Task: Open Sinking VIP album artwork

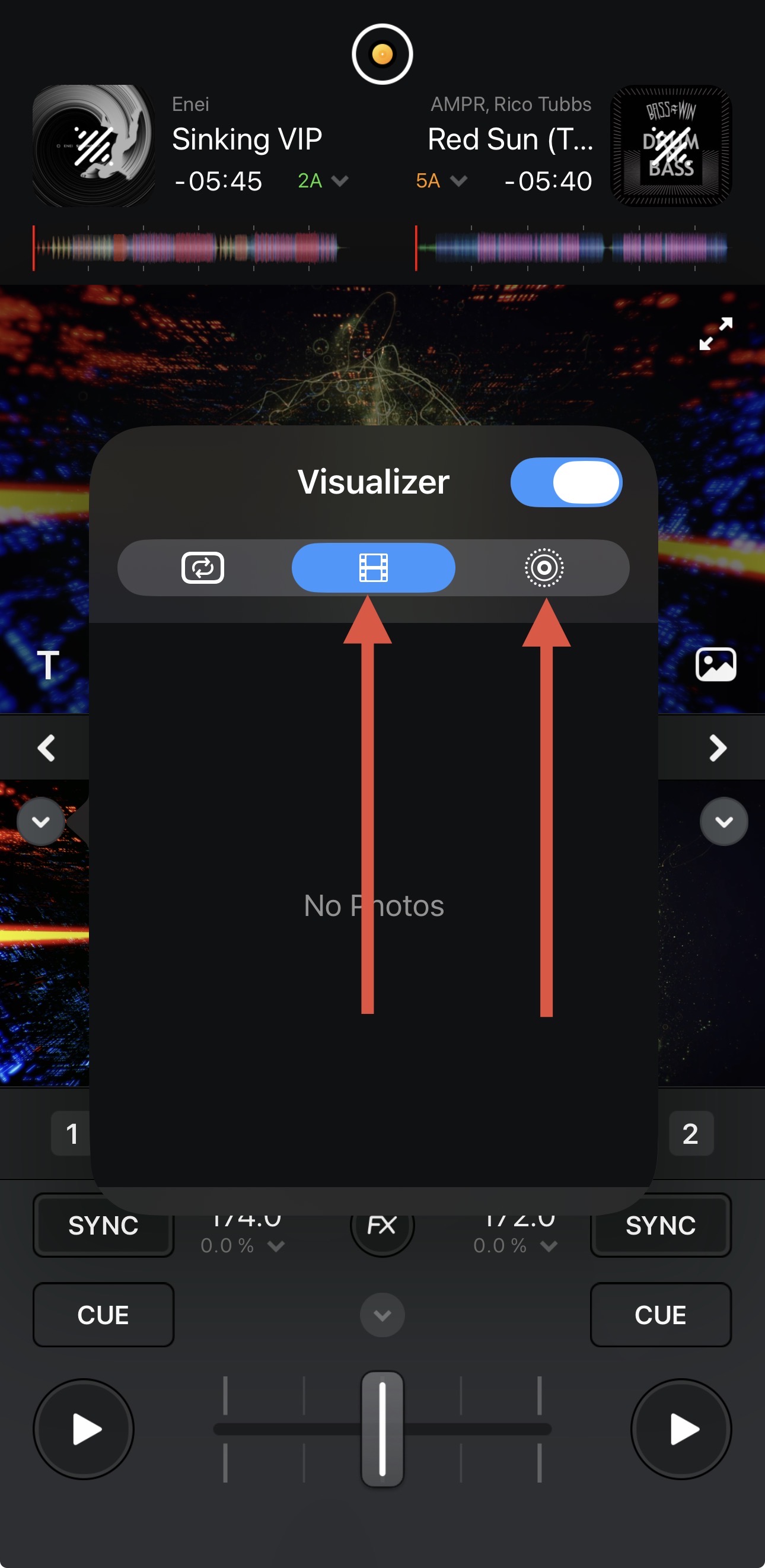Action: pos(93,145)
